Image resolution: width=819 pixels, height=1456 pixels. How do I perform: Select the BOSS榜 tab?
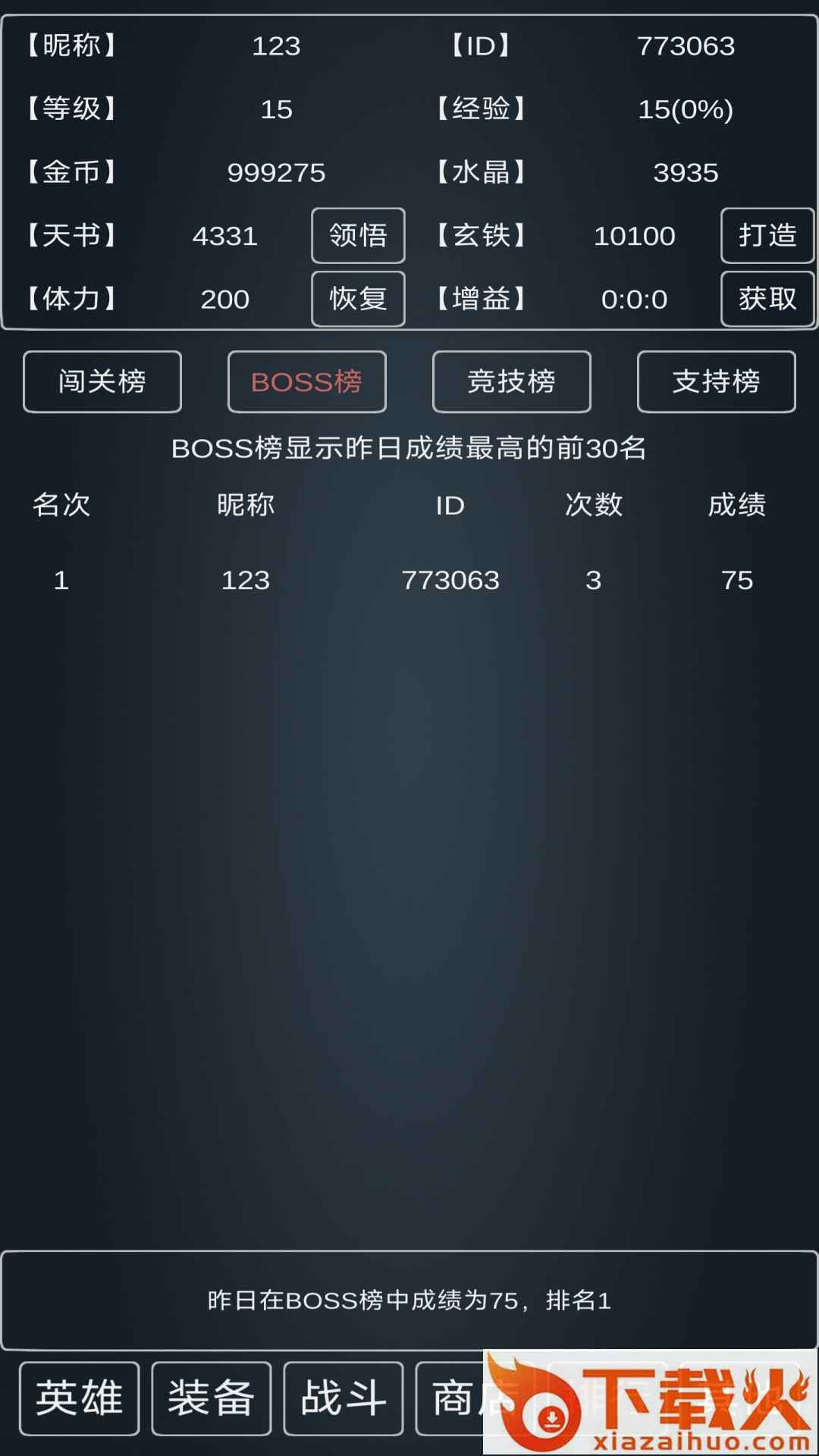coord(307,381)
